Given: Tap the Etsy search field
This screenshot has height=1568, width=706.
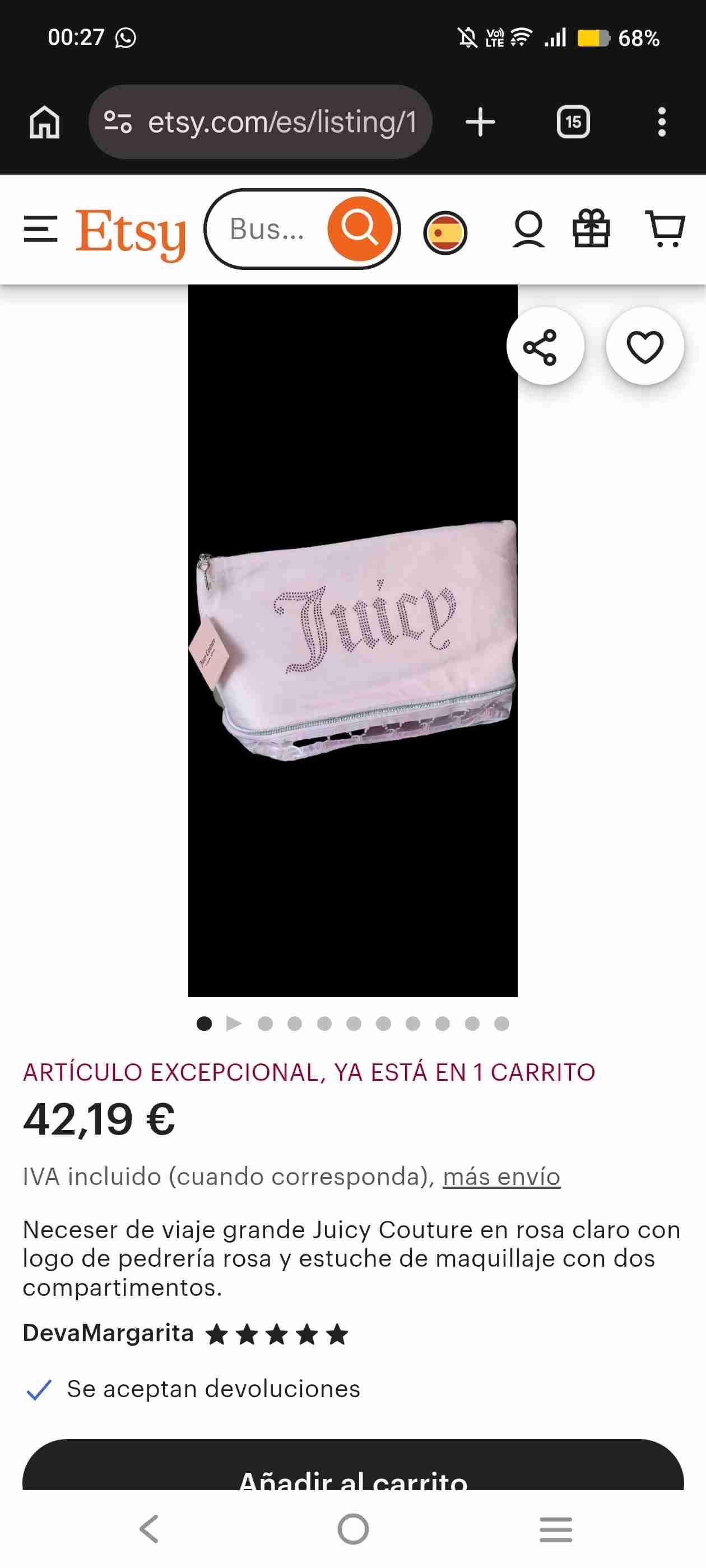Looking at the screenshot, I should point(268,230).
